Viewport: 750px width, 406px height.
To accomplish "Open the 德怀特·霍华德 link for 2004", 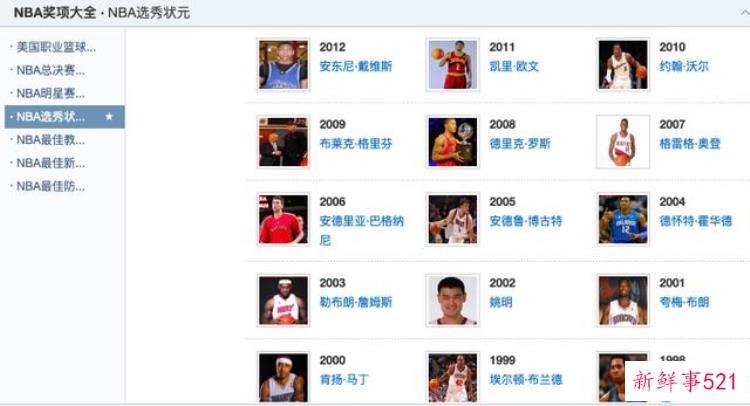I will pyautogui.click(x=695, y=221).
